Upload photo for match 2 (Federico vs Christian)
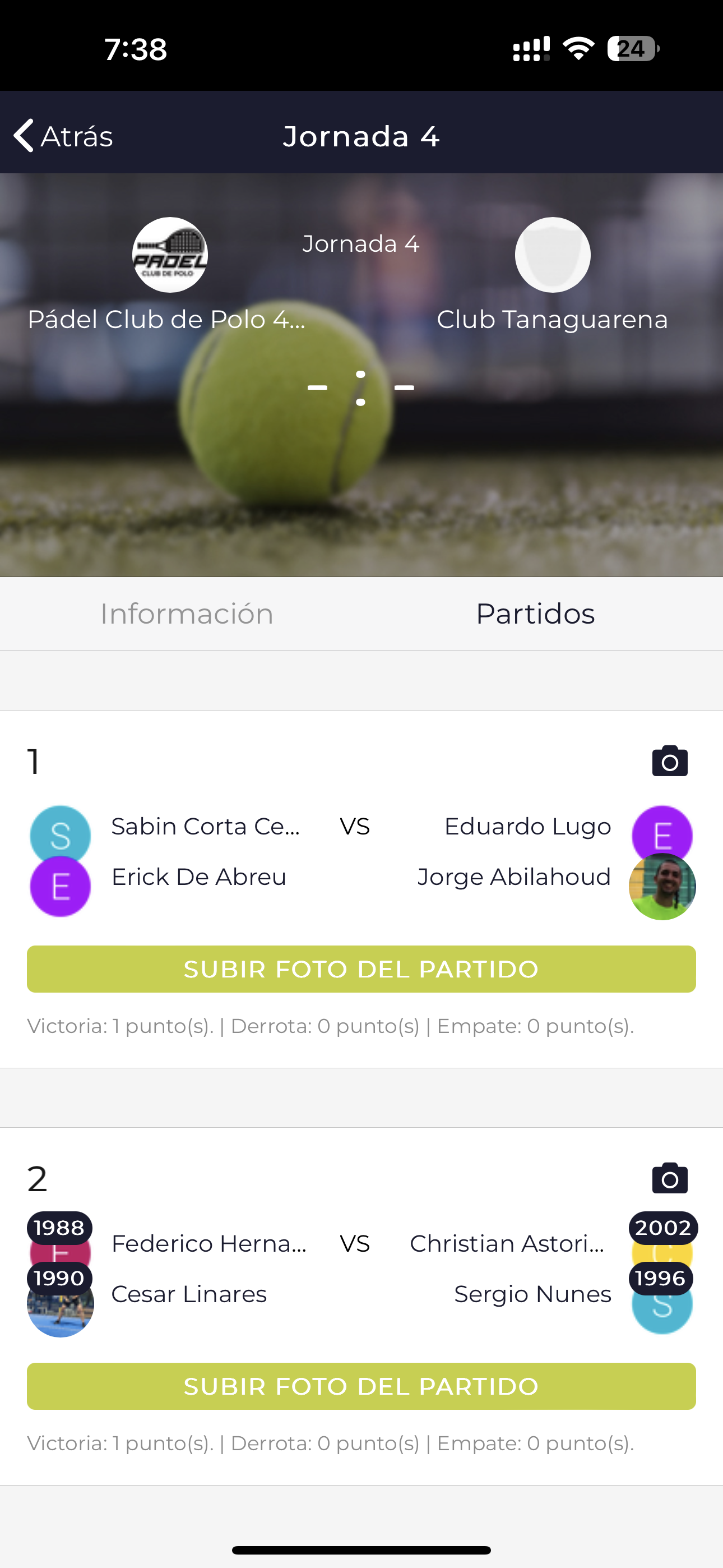The height and width of the screenshot is (1568, 723). tap(361, 1386)
